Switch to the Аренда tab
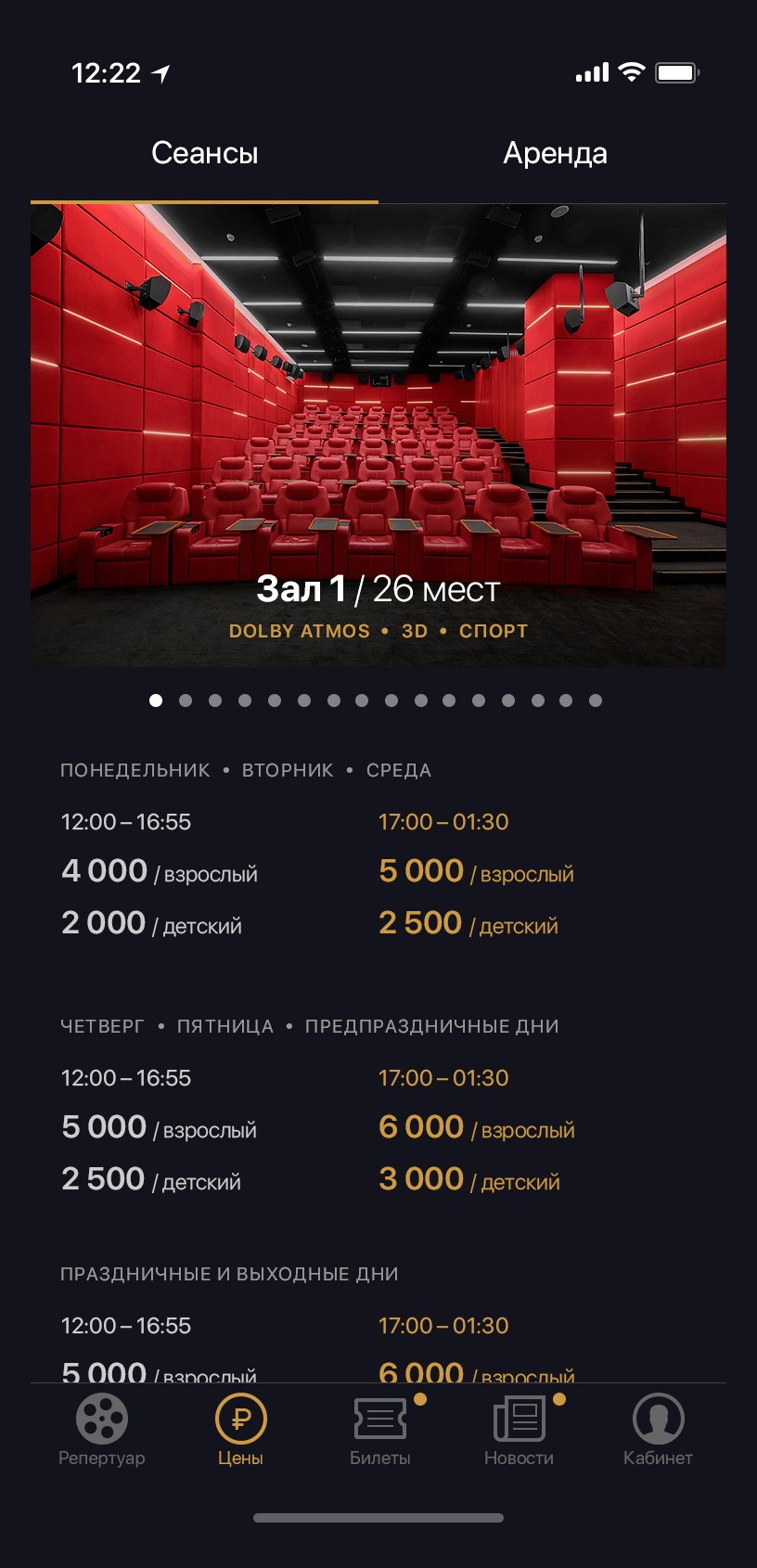Image resolution: width=757 pixels, height=1568 pixels. point(555,154)
